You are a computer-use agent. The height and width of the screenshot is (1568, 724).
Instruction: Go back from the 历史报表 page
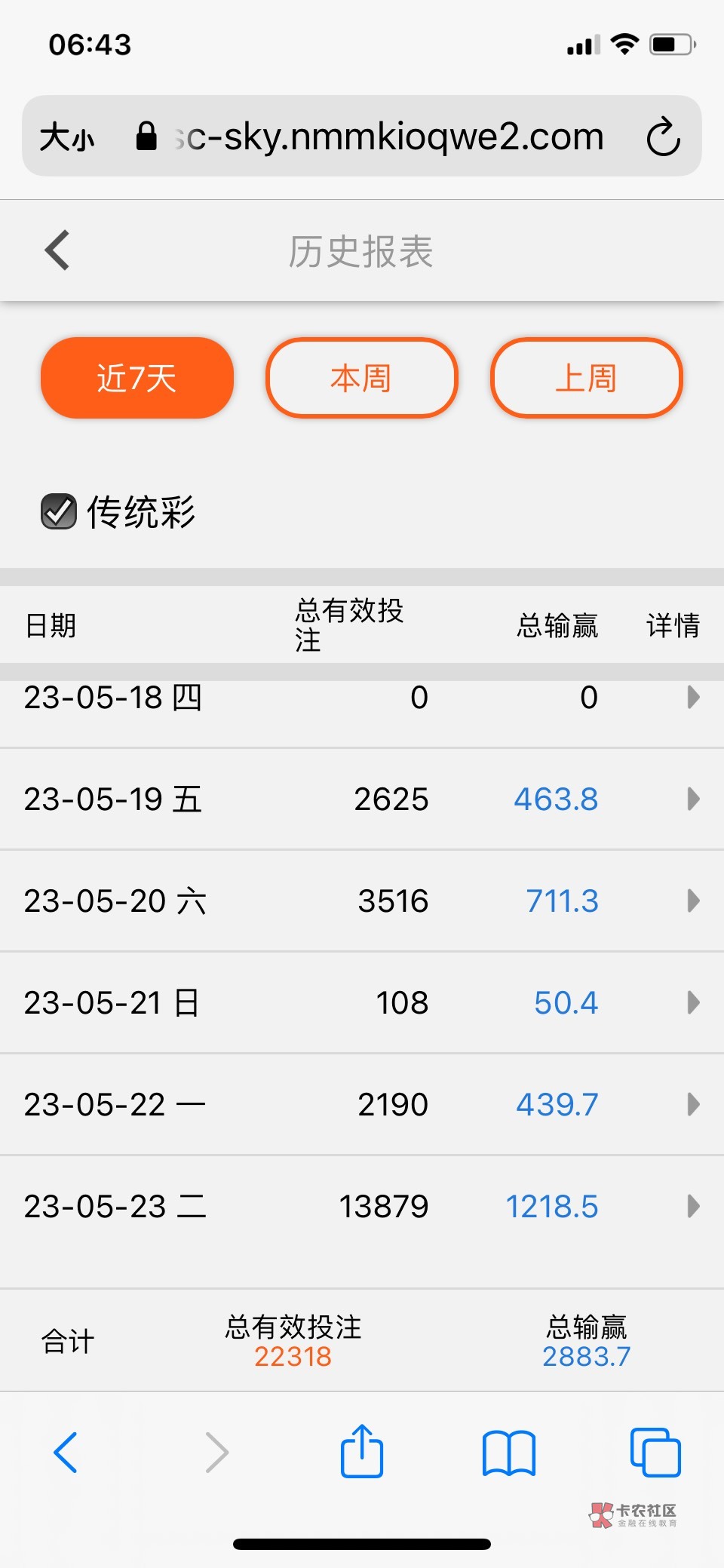pyautogui.click(x=57, y=250)
